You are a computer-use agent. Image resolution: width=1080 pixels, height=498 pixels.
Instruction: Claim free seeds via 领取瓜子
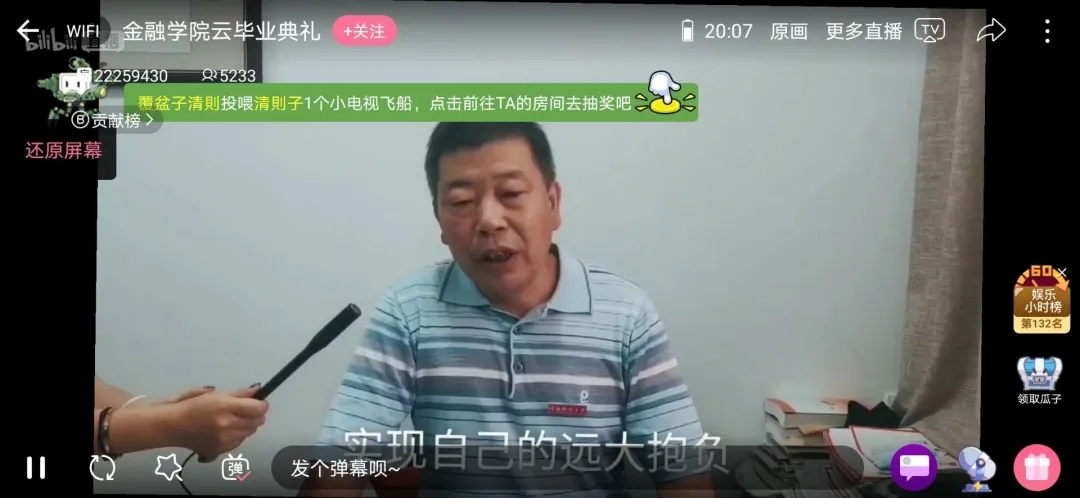point(1041,380)
